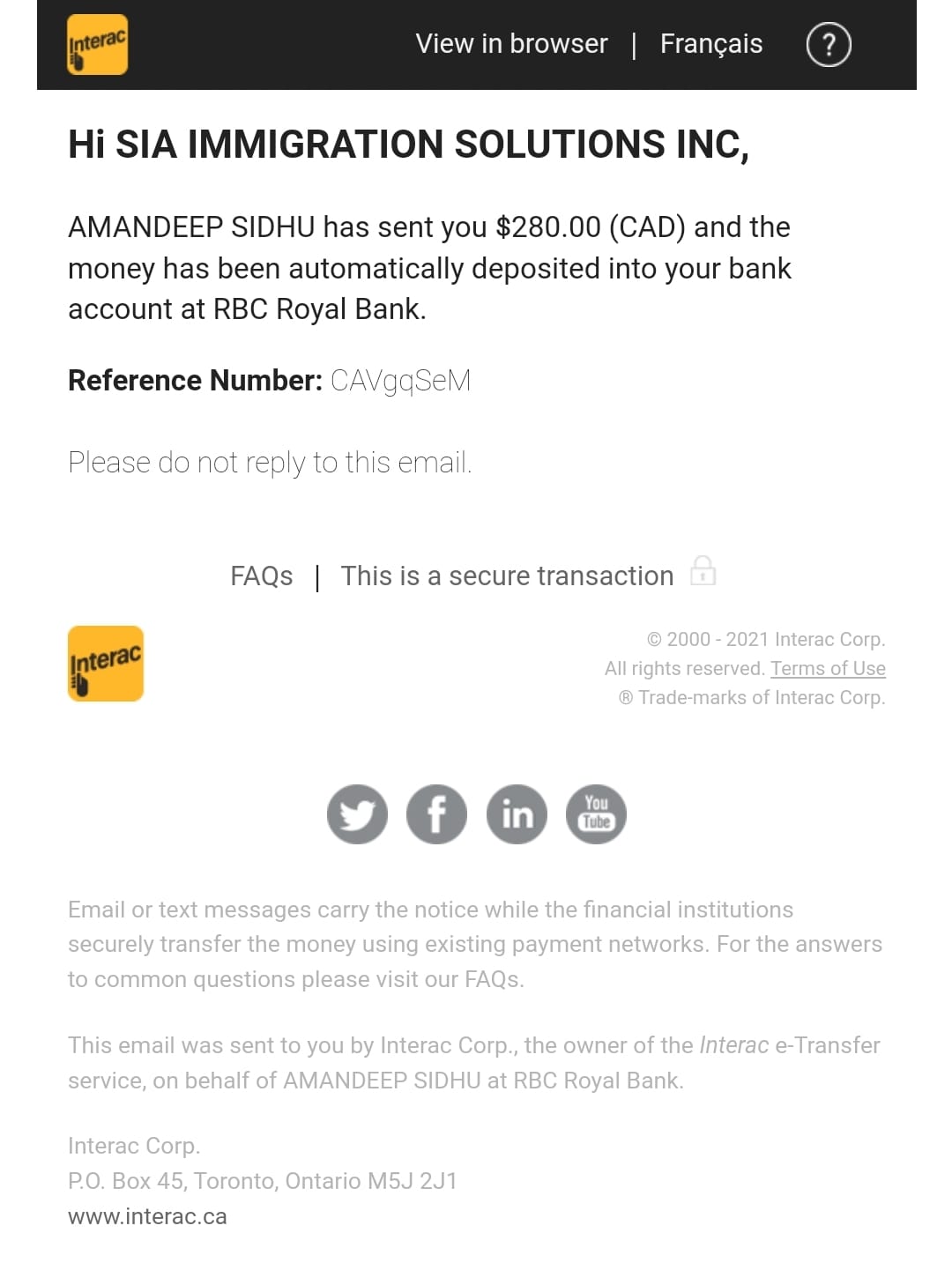Visit Interac's Twitter page

pos(357,814)
